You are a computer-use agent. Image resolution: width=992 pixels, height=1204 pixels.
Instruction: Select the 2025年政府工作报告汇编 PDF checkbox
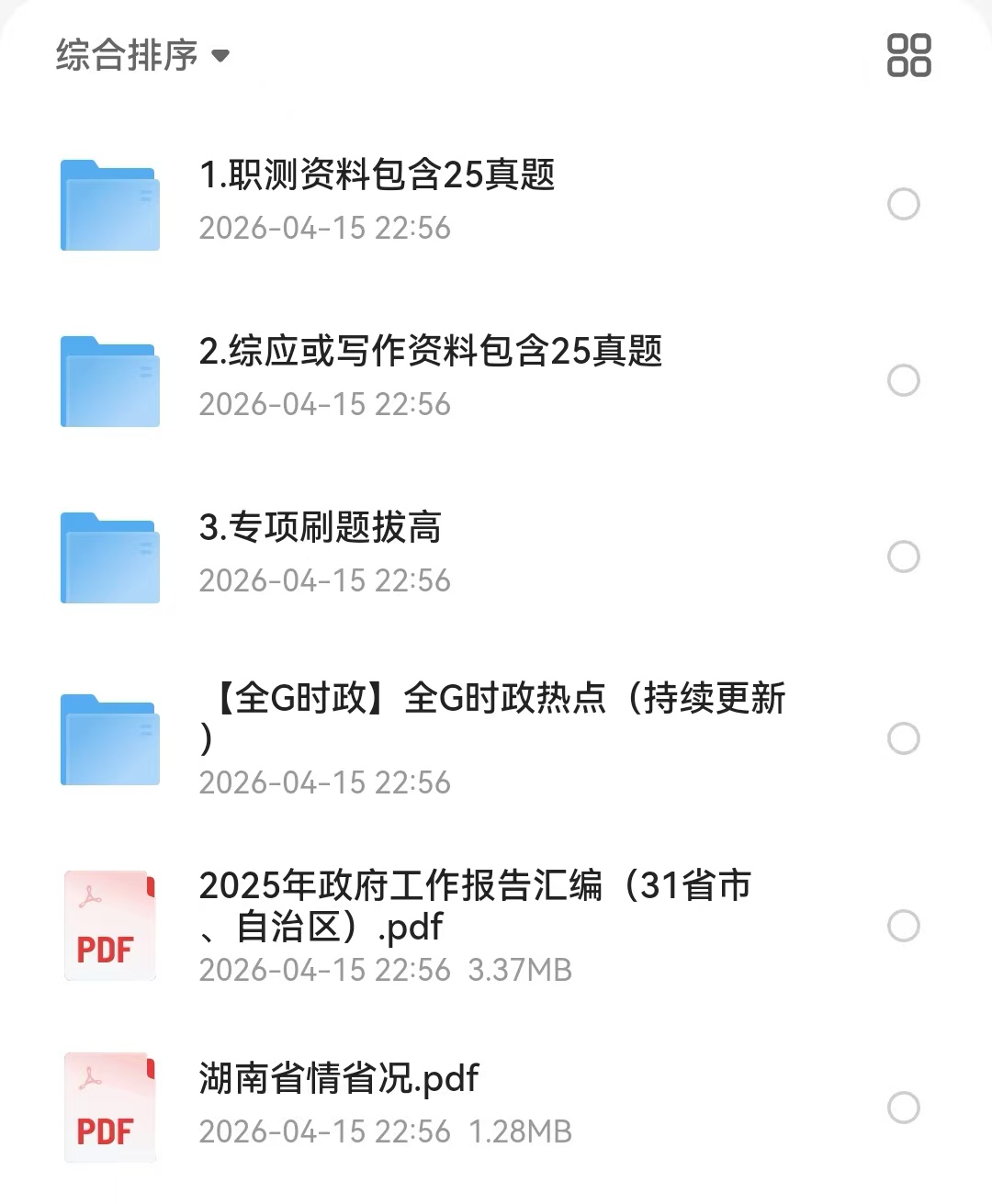click(904, 926)
